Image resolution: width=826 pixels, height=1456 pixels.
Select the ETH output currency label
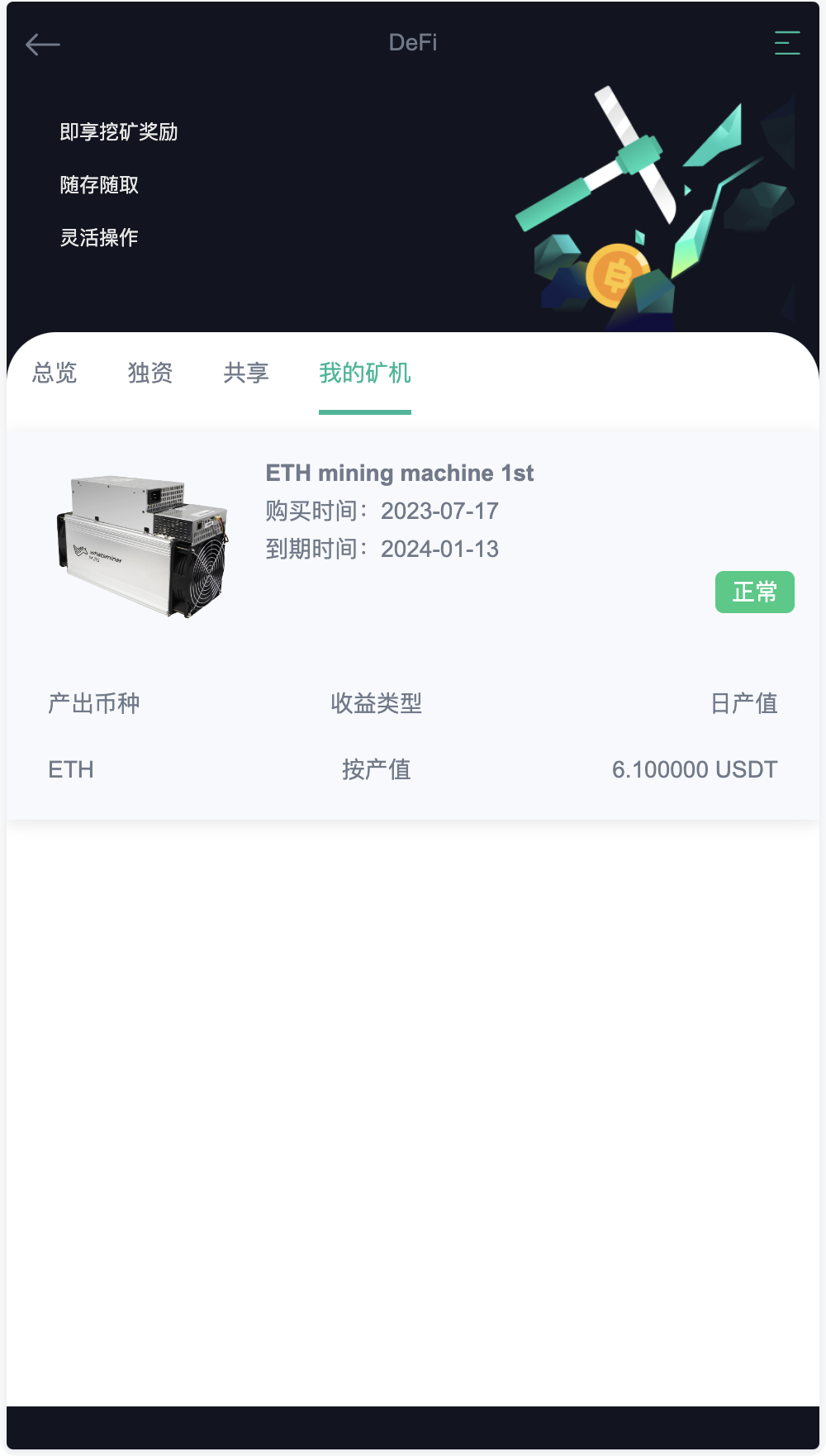click(69, 769)
